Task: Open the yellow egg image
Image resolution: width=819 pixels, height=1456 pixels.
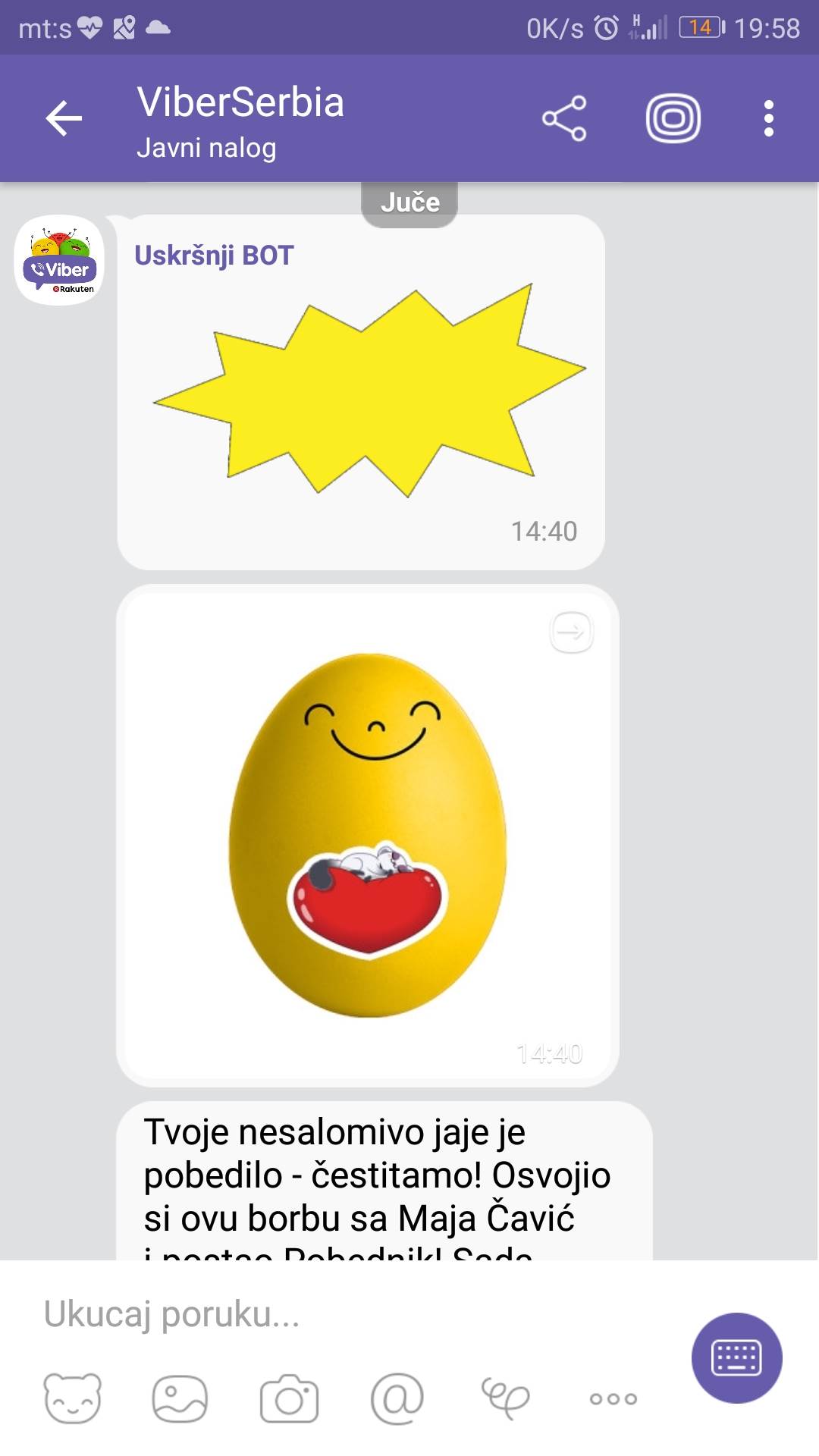Action: click(368, 834)
